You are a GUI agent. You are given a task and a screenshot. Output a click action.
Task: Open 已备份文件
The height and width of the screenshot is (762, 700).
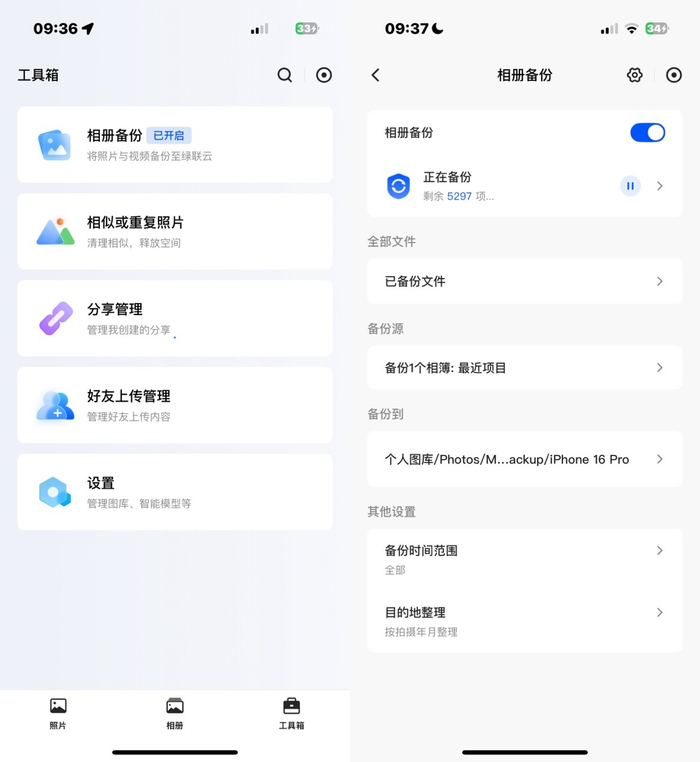click(x=524, y=281)
